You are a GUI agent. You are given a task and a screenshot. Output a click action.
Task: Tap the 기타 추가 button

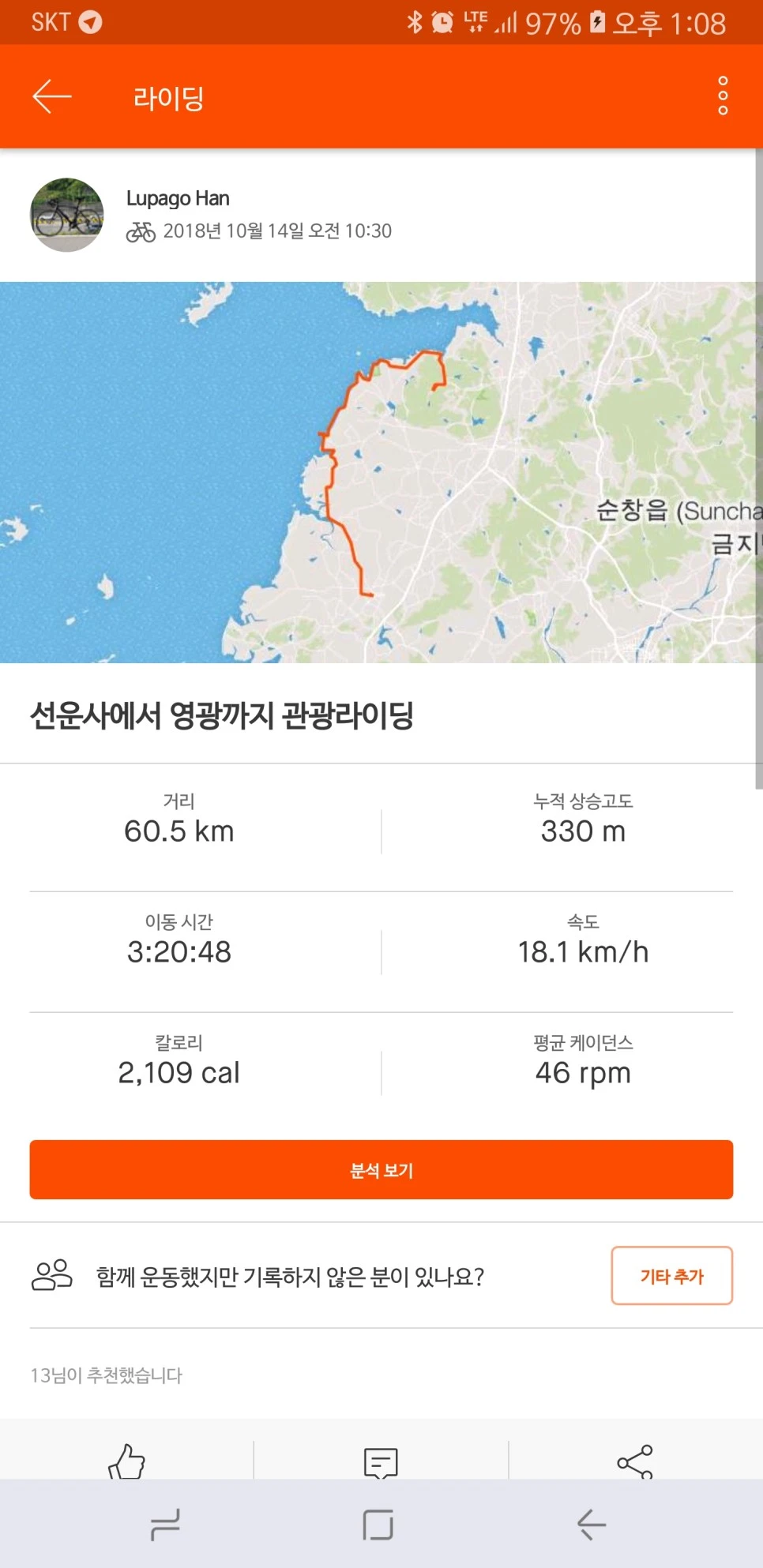click(671, 1276)
